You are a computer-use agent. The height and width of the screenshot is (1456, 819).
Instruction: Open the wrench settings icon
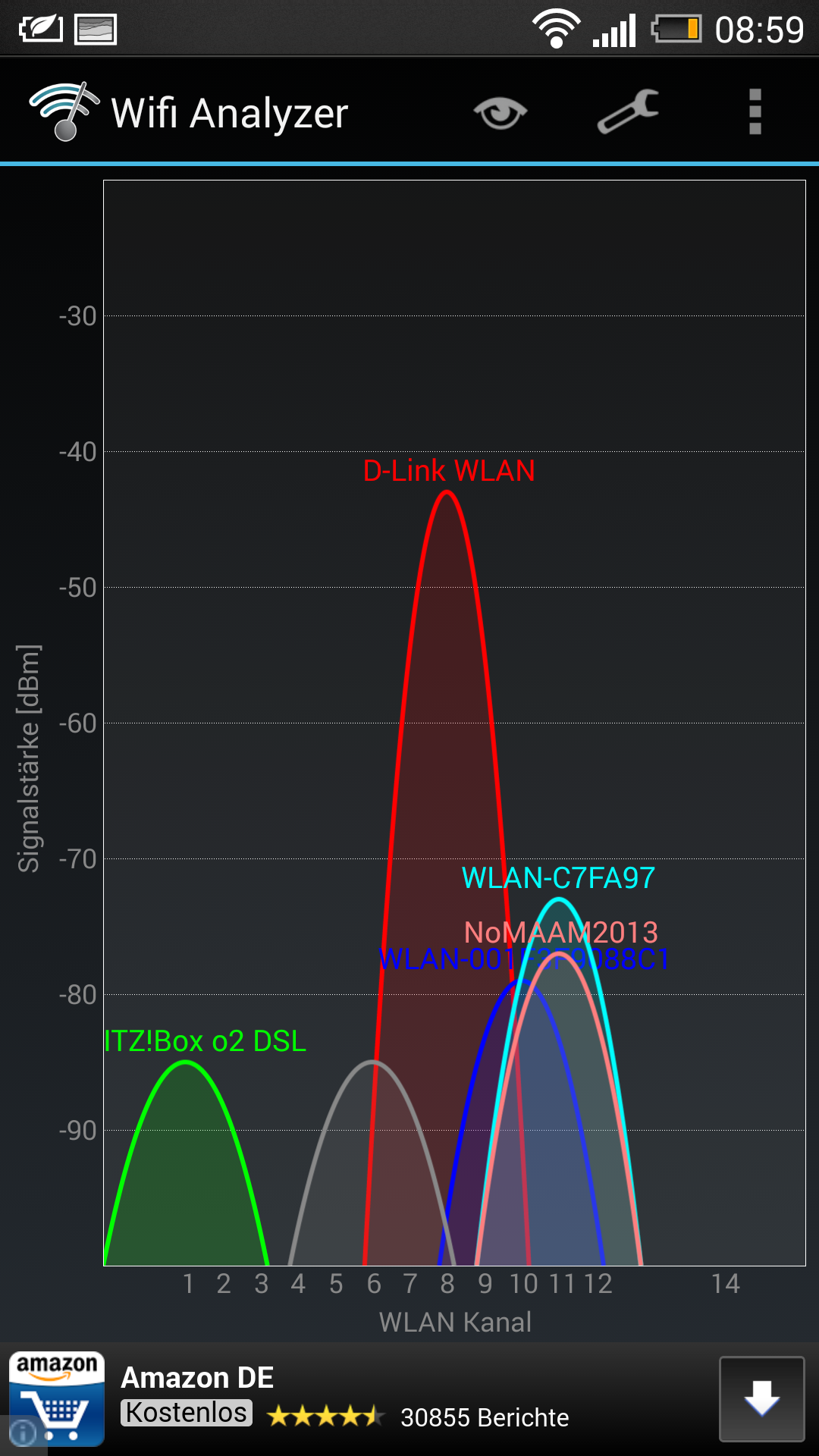(x=628, y=112)
